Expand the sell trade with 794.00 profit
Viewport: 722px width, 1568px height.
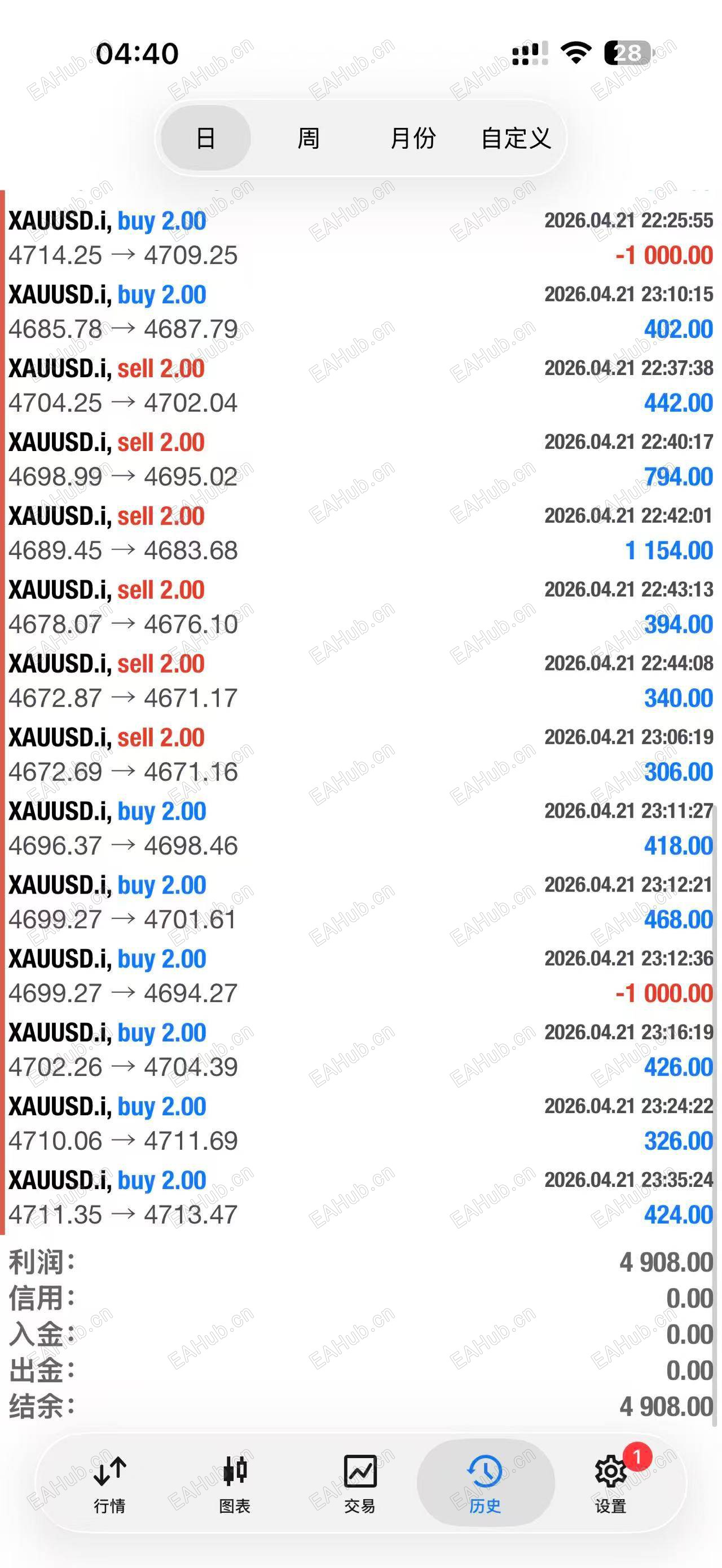[x=360, y=459]
